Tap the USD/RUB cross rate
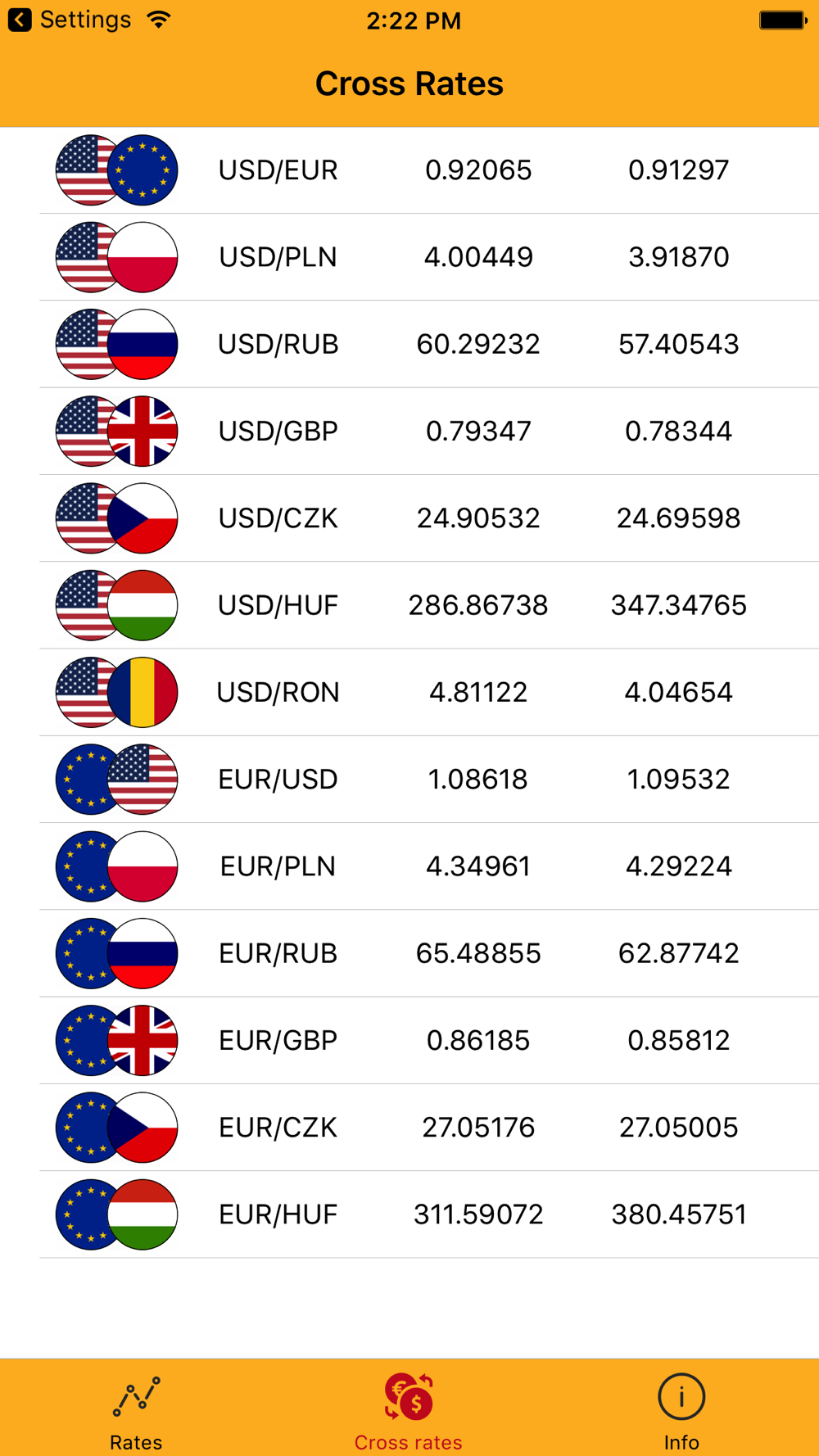819x1456 pixels. [x=409, y=344]
